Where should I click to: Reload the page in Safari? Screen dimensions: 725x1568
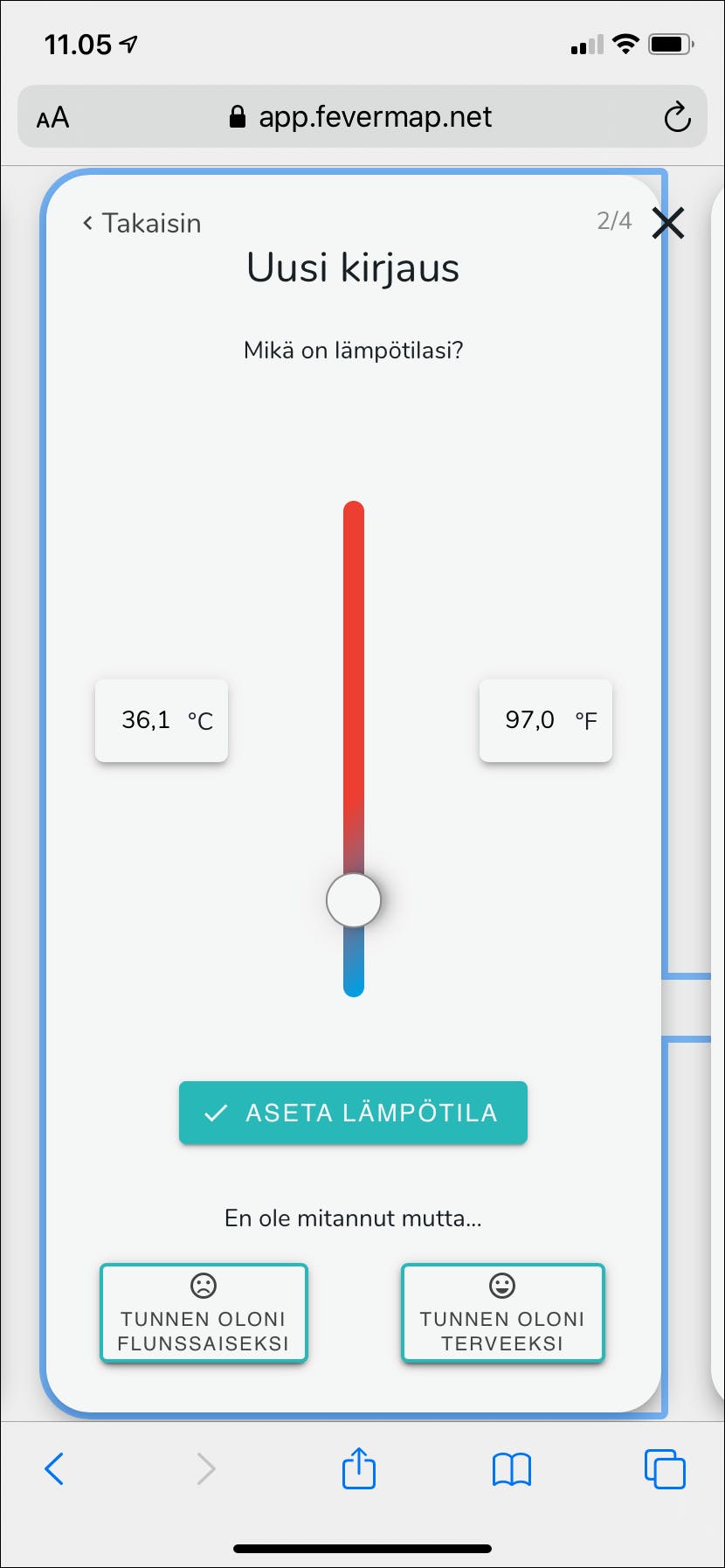tap(677, 117)
